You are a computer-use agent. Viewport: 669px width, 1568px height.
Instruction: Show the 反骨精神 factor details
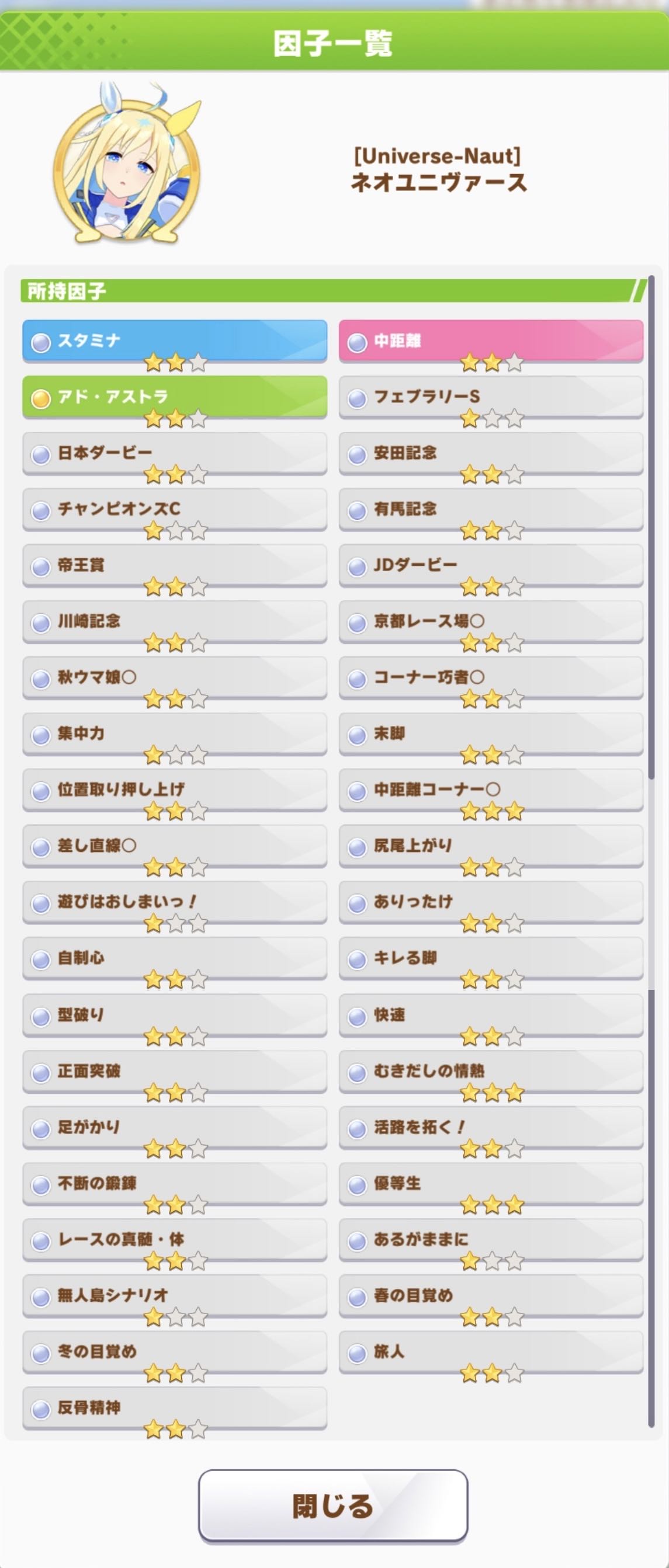point(175,1407)
